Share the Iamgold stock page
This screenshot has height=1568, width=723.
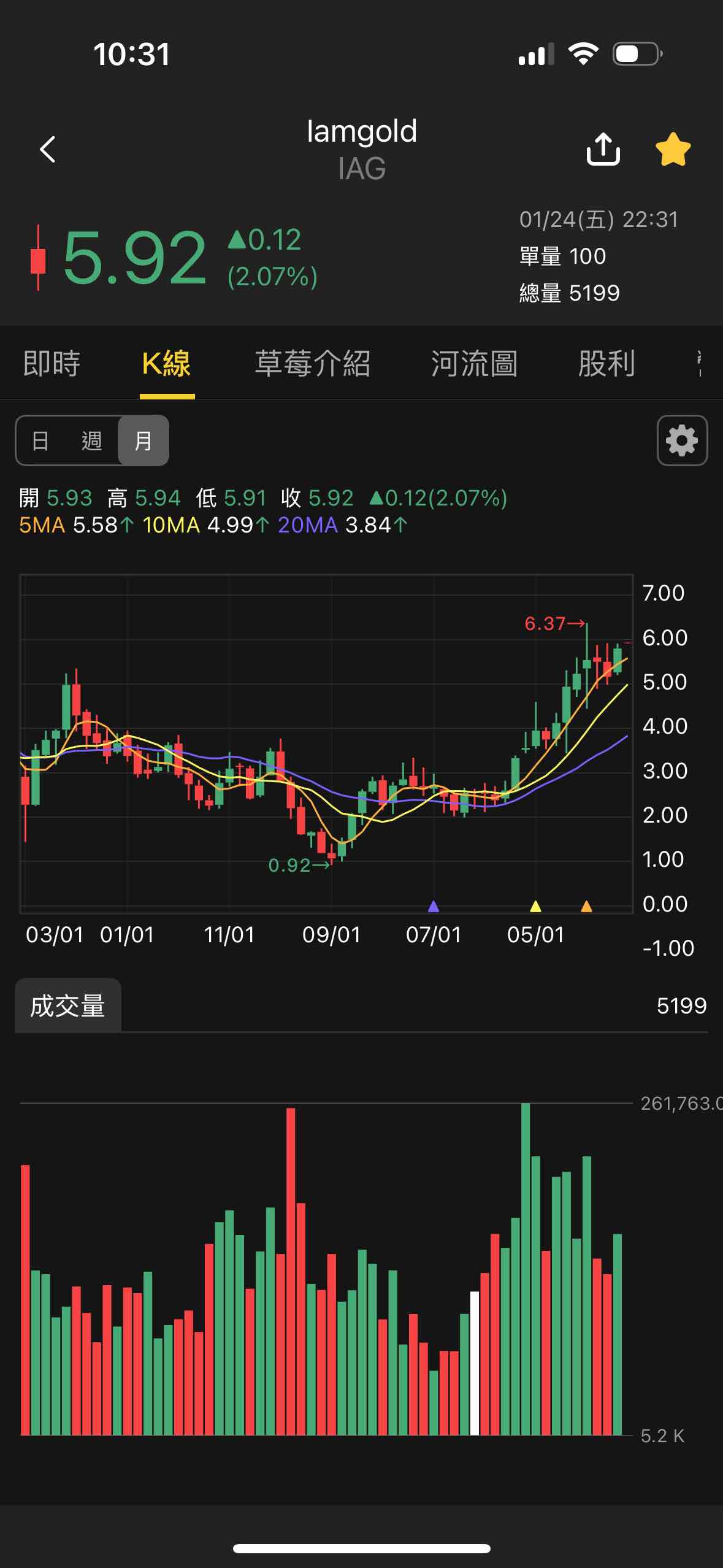tap(603, 149)
